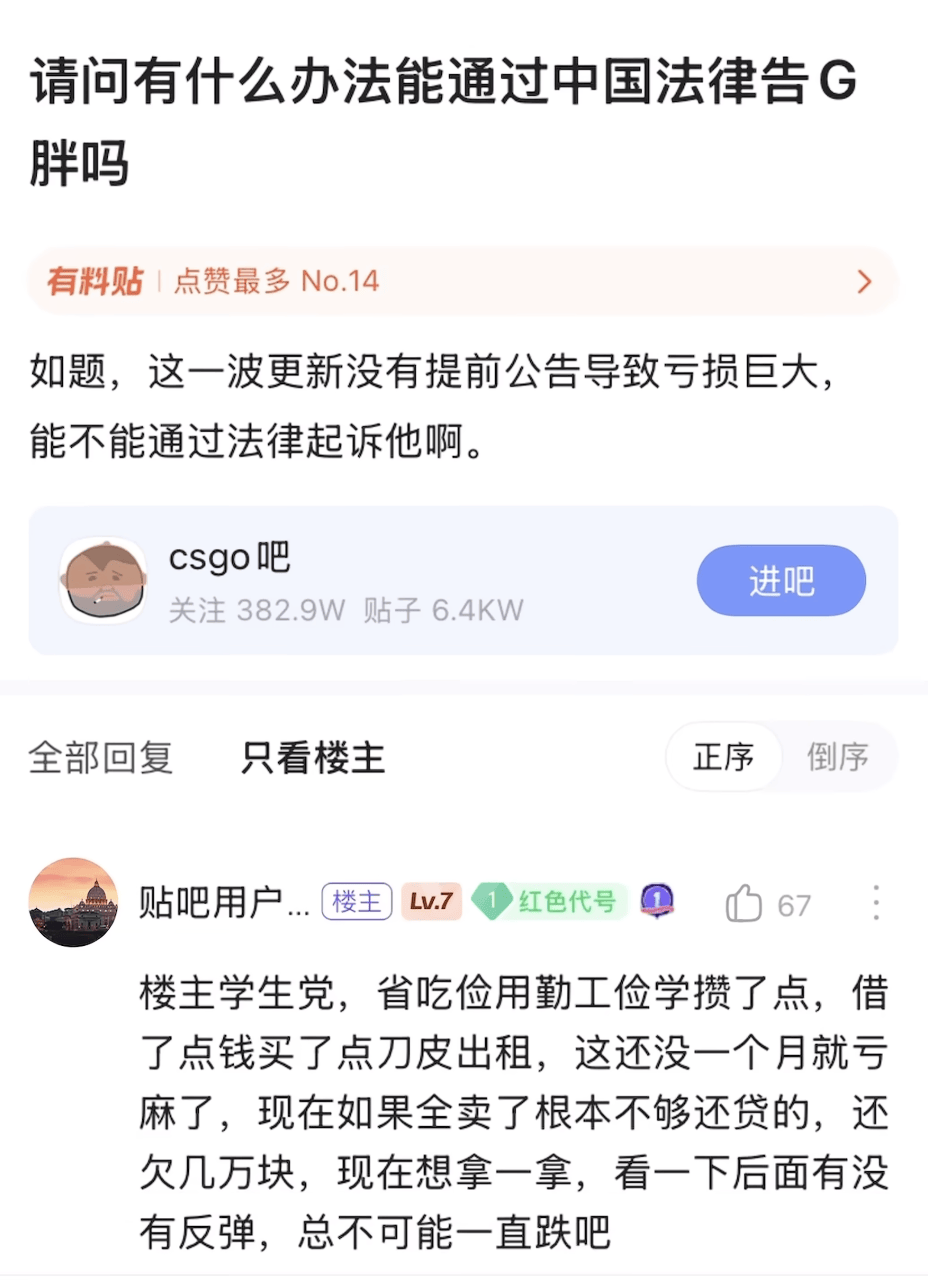Open the csgo吧 forum name link
The width and height of the screenshot is (928, 1286).
pos(229,557)
